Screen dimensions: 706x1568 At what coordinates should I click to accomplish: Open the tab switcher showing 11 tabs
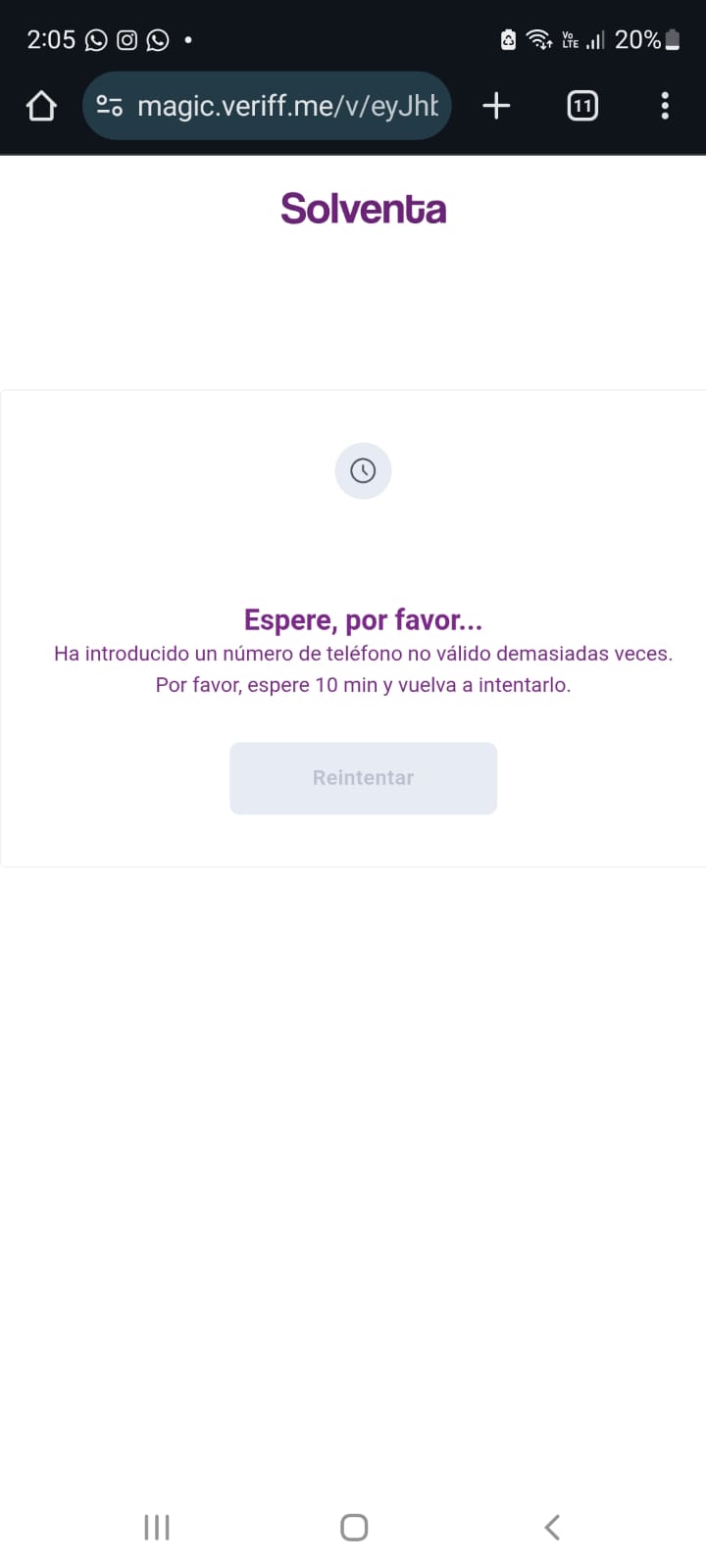[x=582, y=106]
